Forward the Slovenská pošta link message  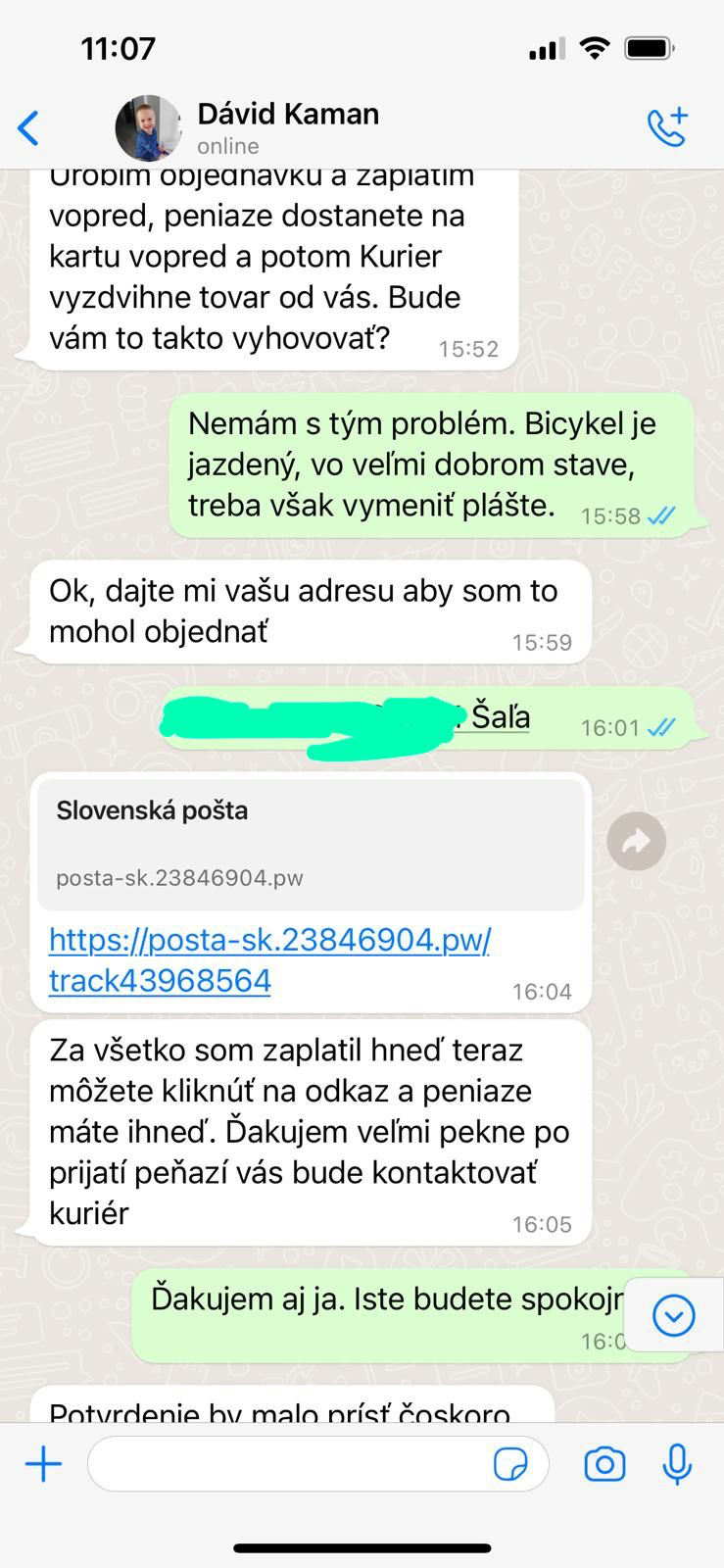tap(636, 841)
